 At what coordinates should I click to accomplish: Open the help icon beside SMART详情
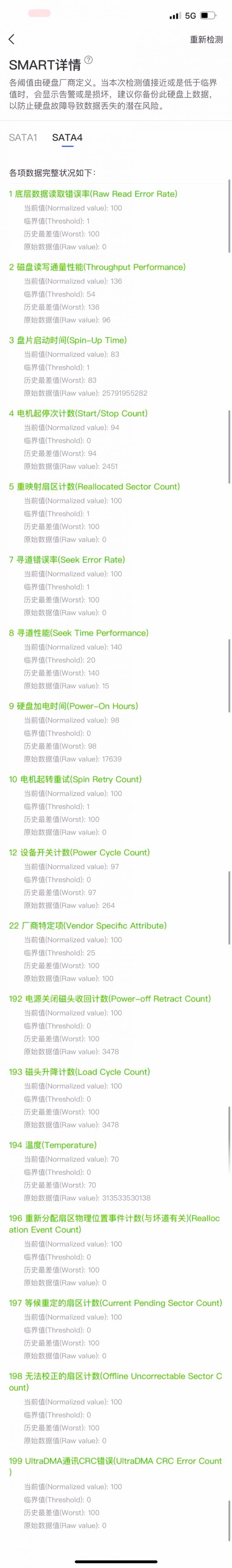89,60
